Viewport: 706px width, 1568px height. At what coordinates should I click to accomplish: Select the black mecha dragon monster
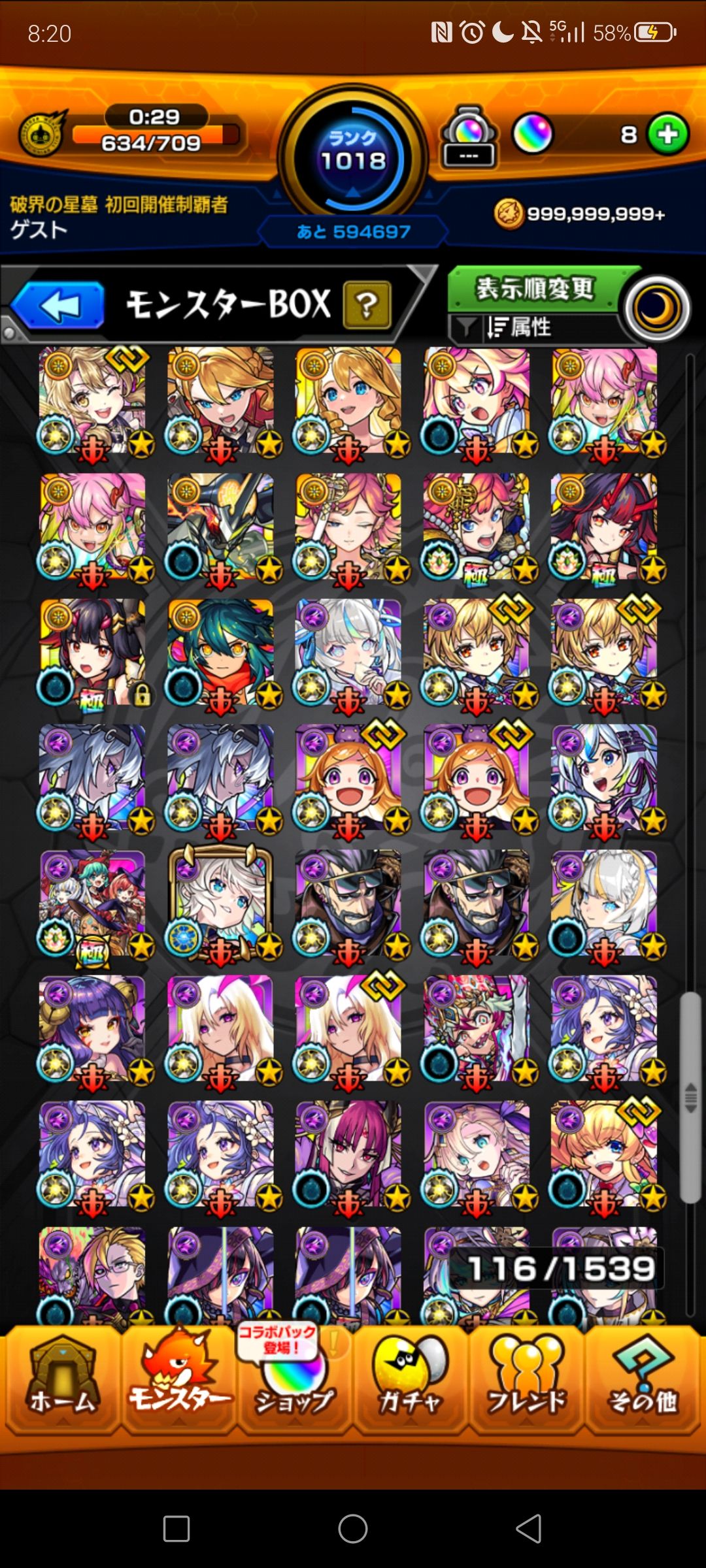pyautogui.click(x=221, y=527)
